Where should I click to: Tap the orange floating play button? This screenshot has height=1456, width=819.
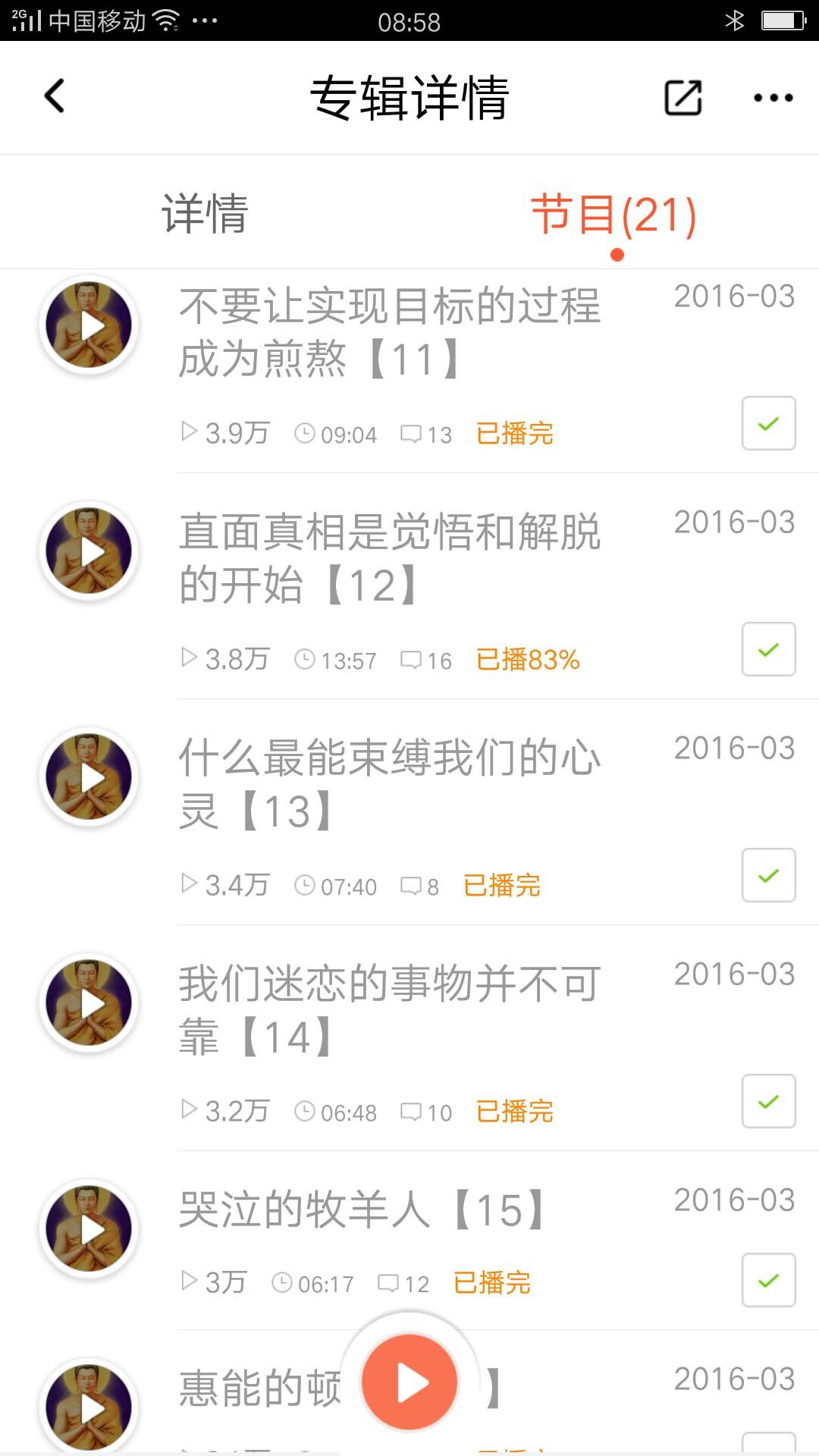409,1382
